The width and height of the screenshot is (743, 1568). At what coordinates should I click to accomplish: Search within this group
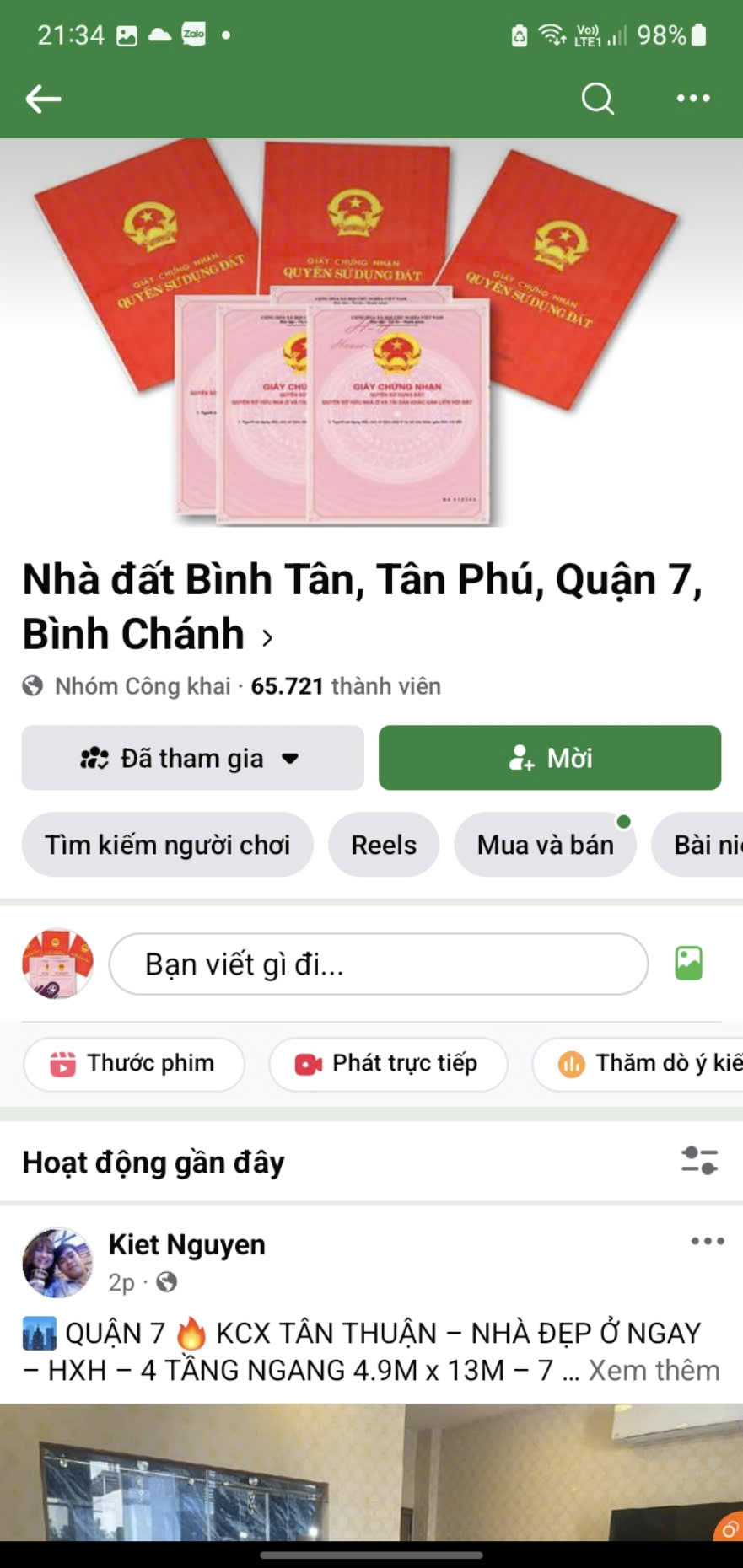coord(597,99)
